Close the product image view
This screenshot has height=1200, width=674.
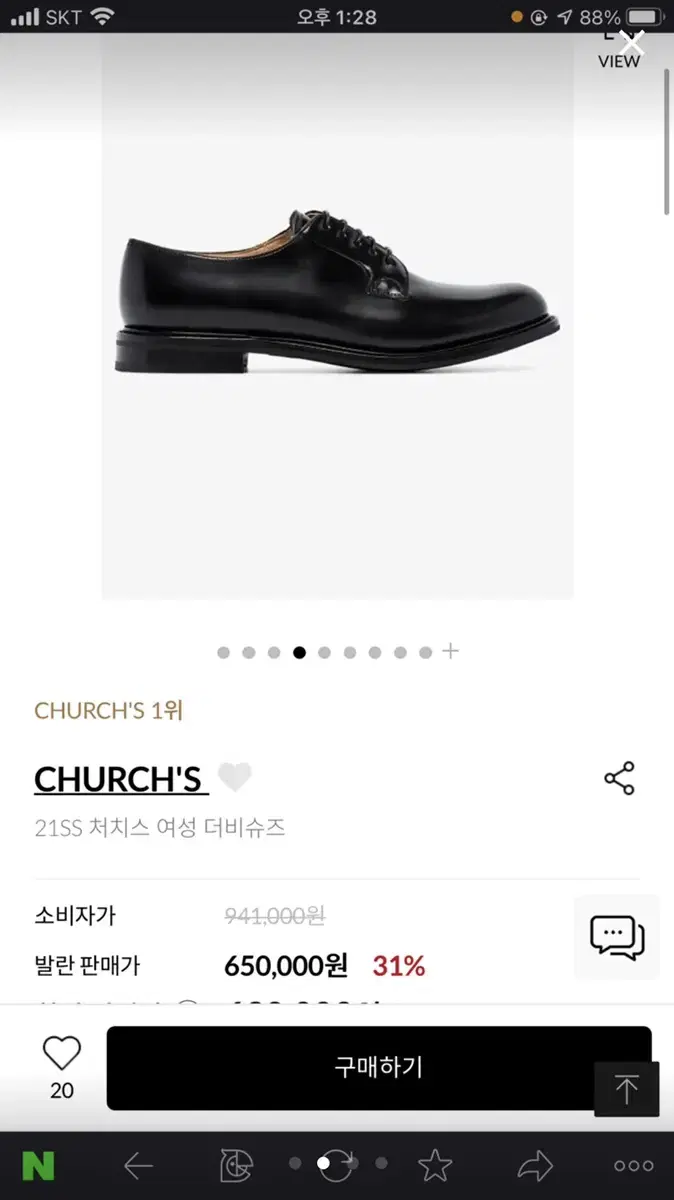(x=631, y=43)
